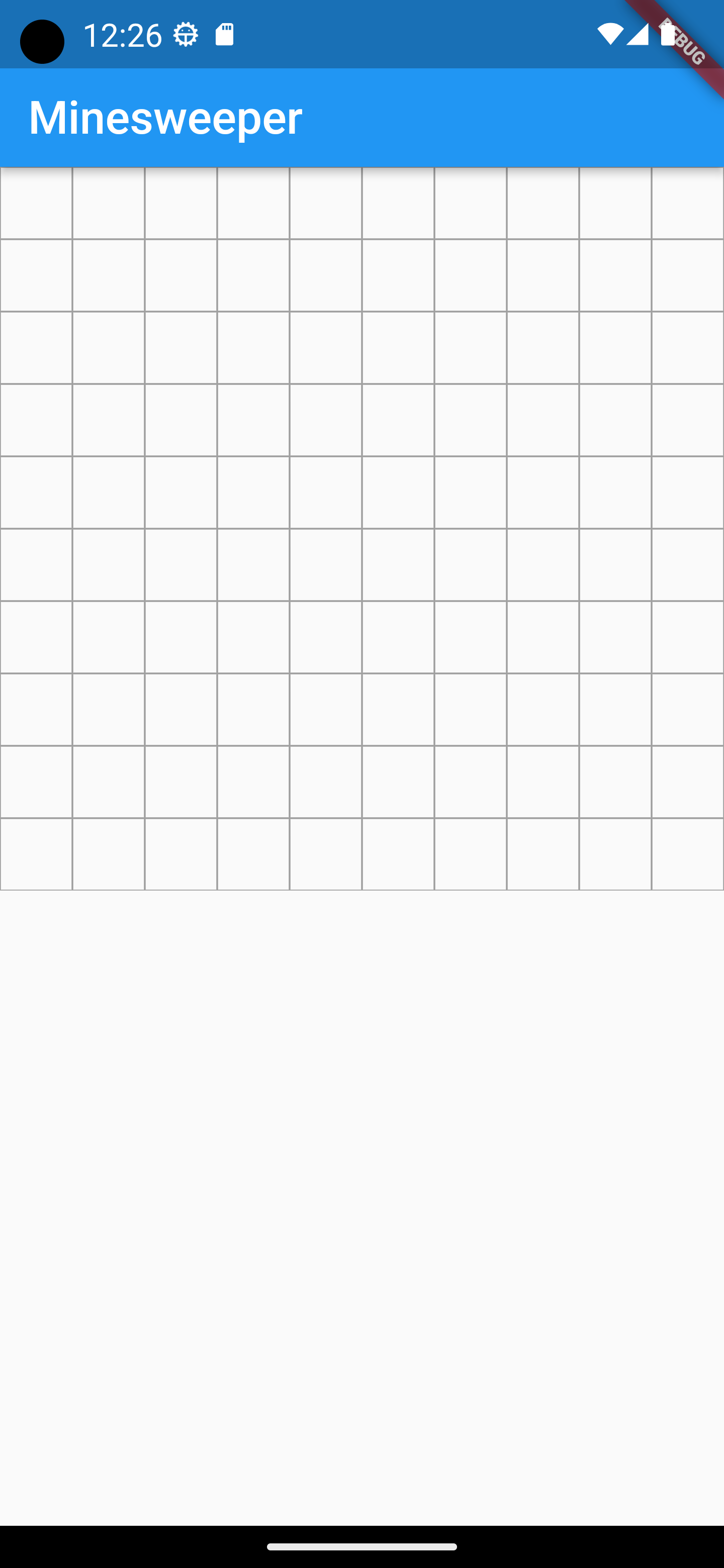This screenshot has height=1568, width=724.
Task: Reveal the cell in row three, column eight
Action: coord(542,348)
